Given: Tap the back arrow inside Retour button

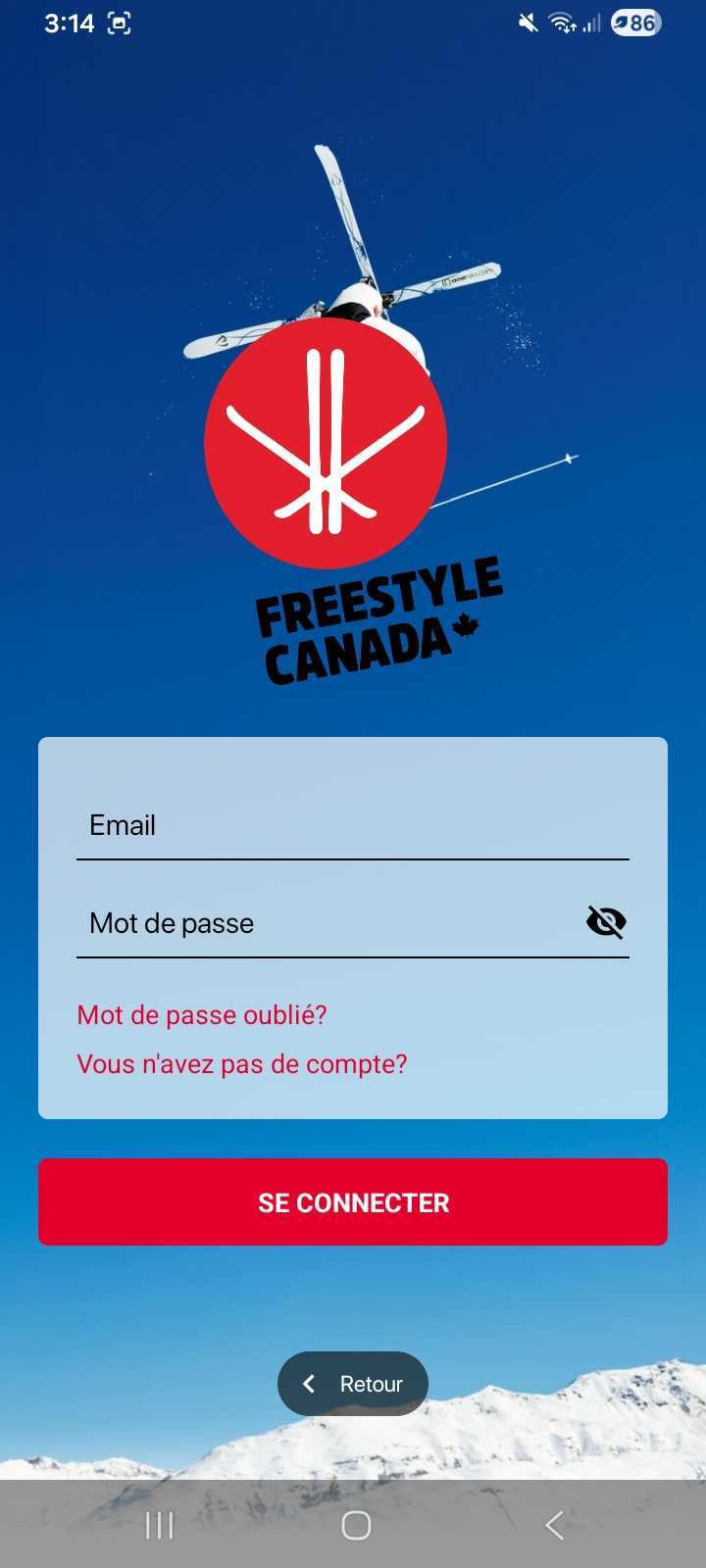Looking at the screenshot, I should click(x=309, y=1384).
